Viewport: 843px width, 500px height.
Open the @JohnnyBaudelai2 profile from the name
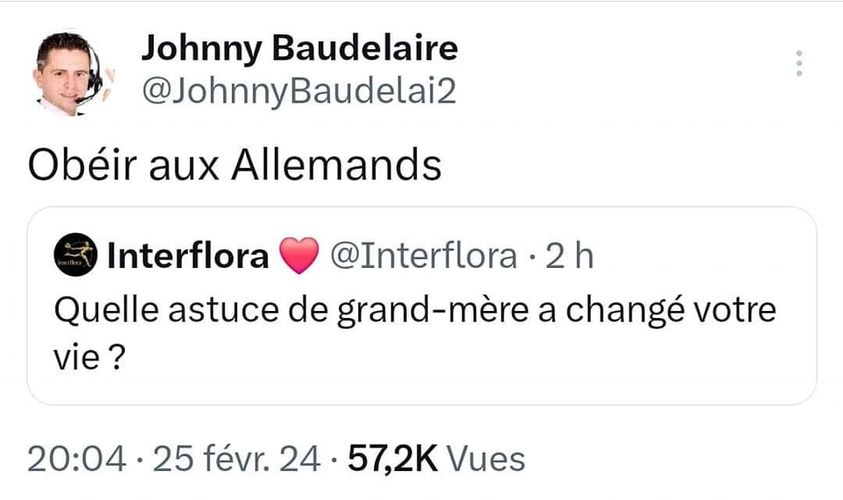(299, 46)
